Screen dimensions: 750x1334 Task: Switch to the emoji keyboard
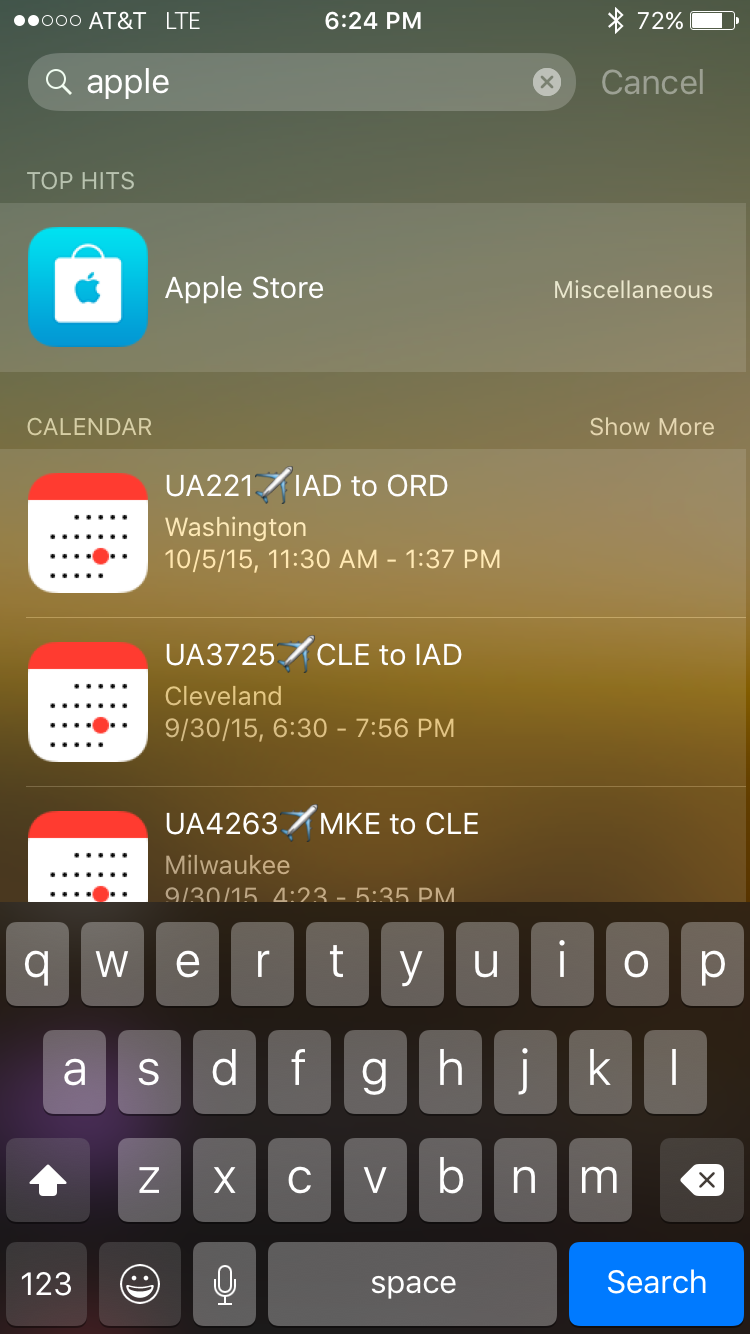point(139,1283)
